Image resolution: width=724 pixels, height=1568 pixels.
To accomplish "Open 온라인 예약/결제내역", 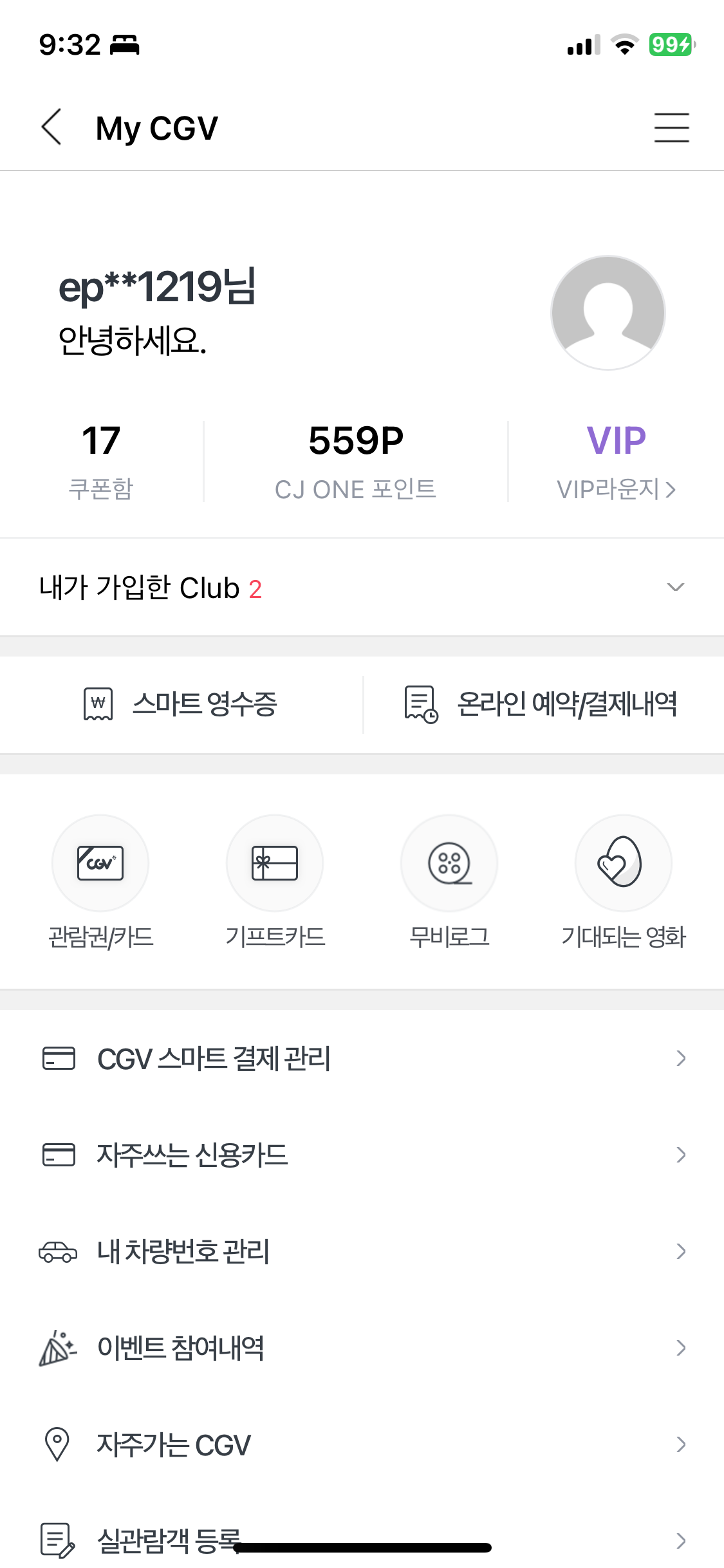I will (542, 704).
